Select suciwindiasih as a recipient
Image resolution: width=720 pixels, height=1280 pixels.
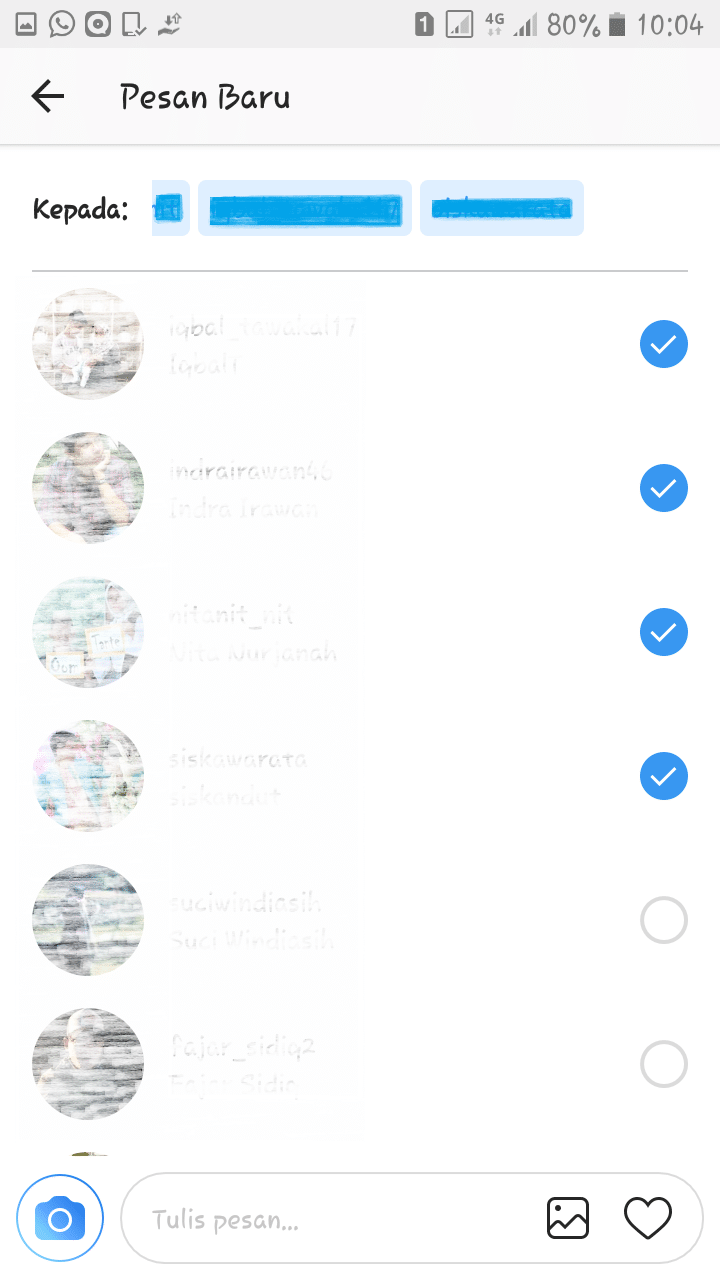pos(663,920)
